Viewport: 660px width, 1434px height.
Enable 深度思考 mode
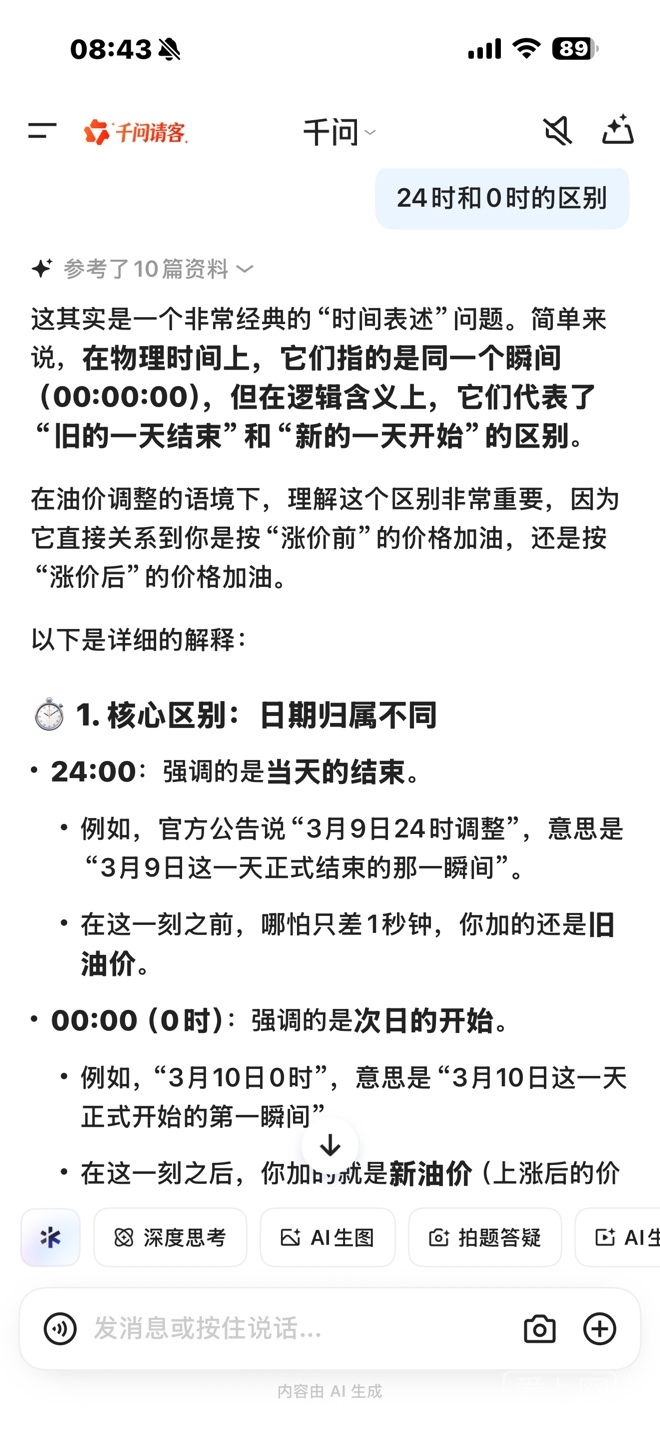tap(170, 1238)
